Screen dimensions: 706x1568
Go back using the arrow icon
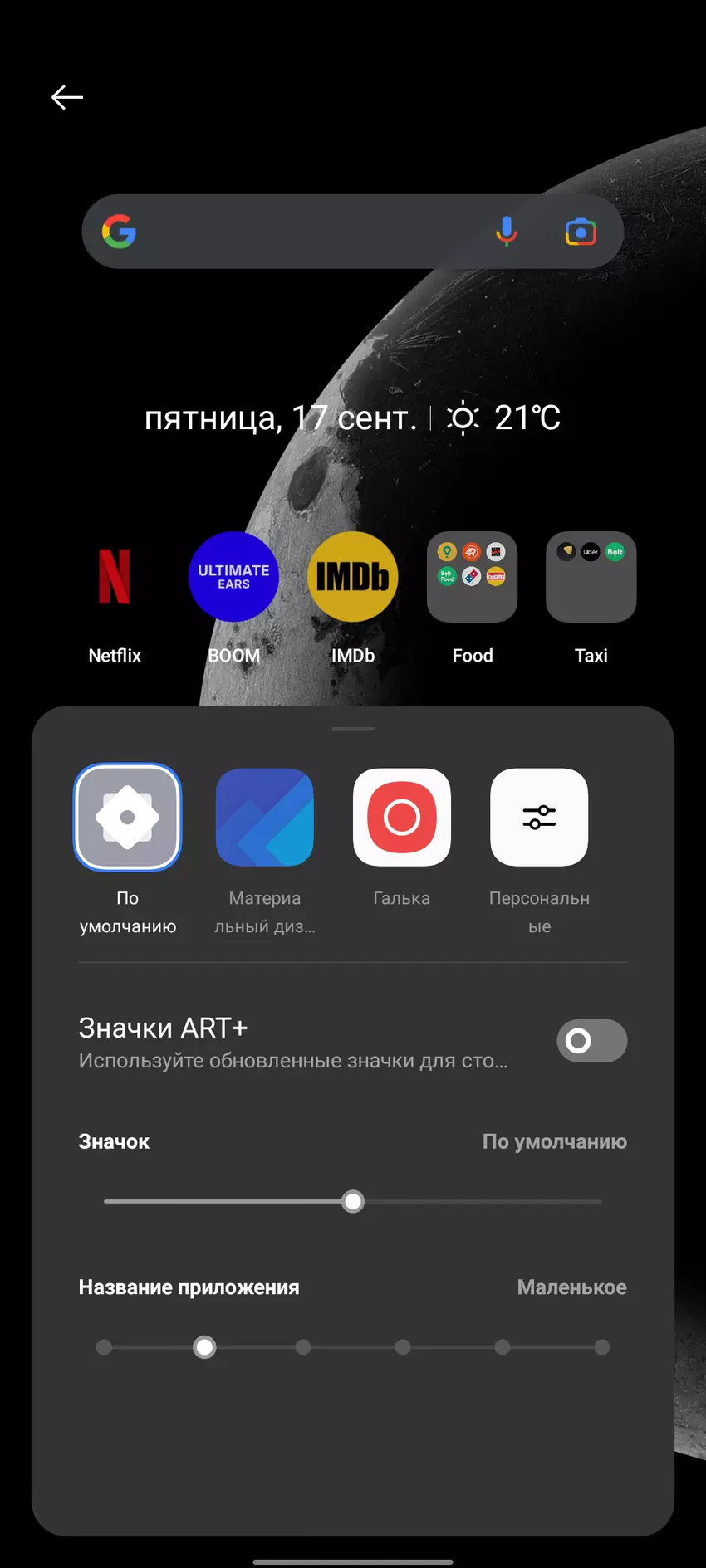[x=66, y=97]
